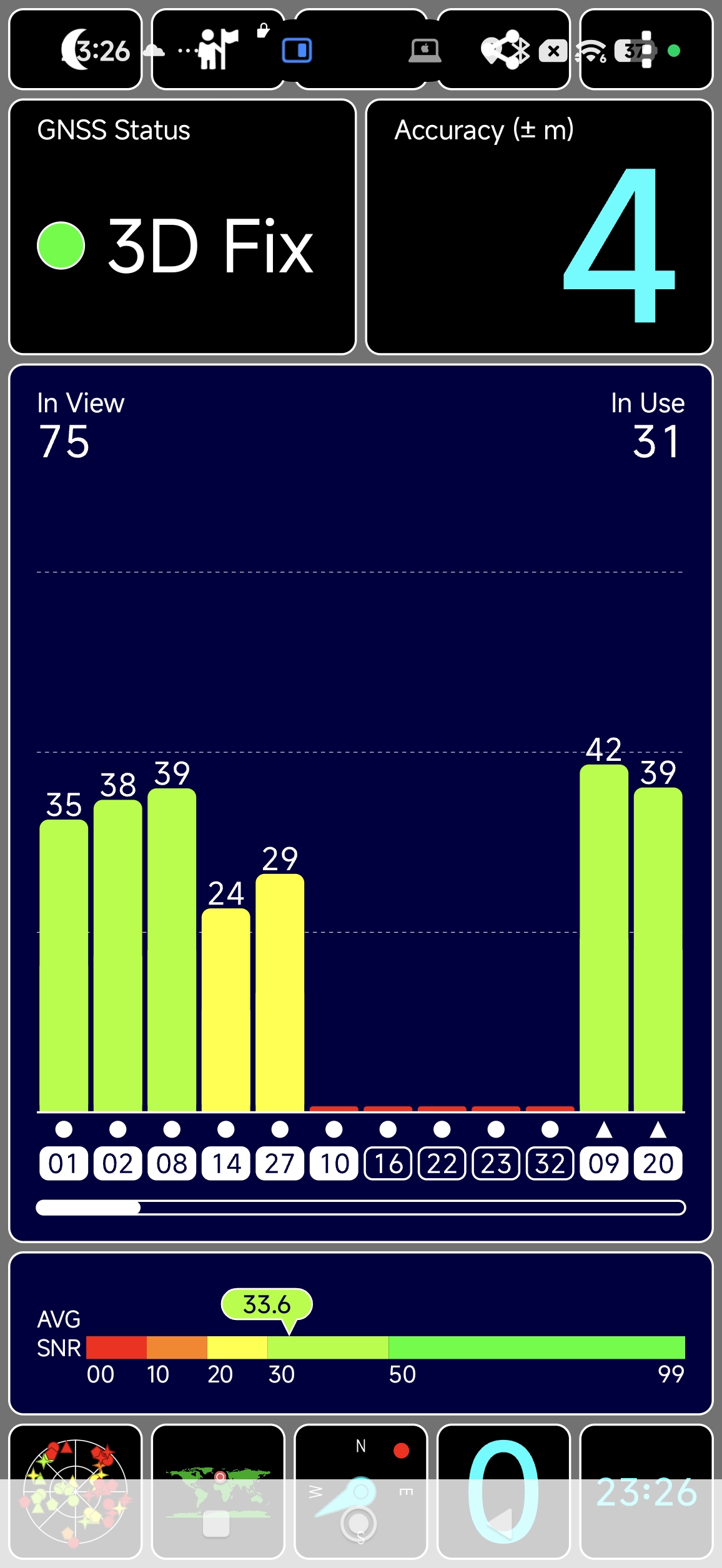
Task: Open the Accuracy (± m) card
Action: [539, 227]
